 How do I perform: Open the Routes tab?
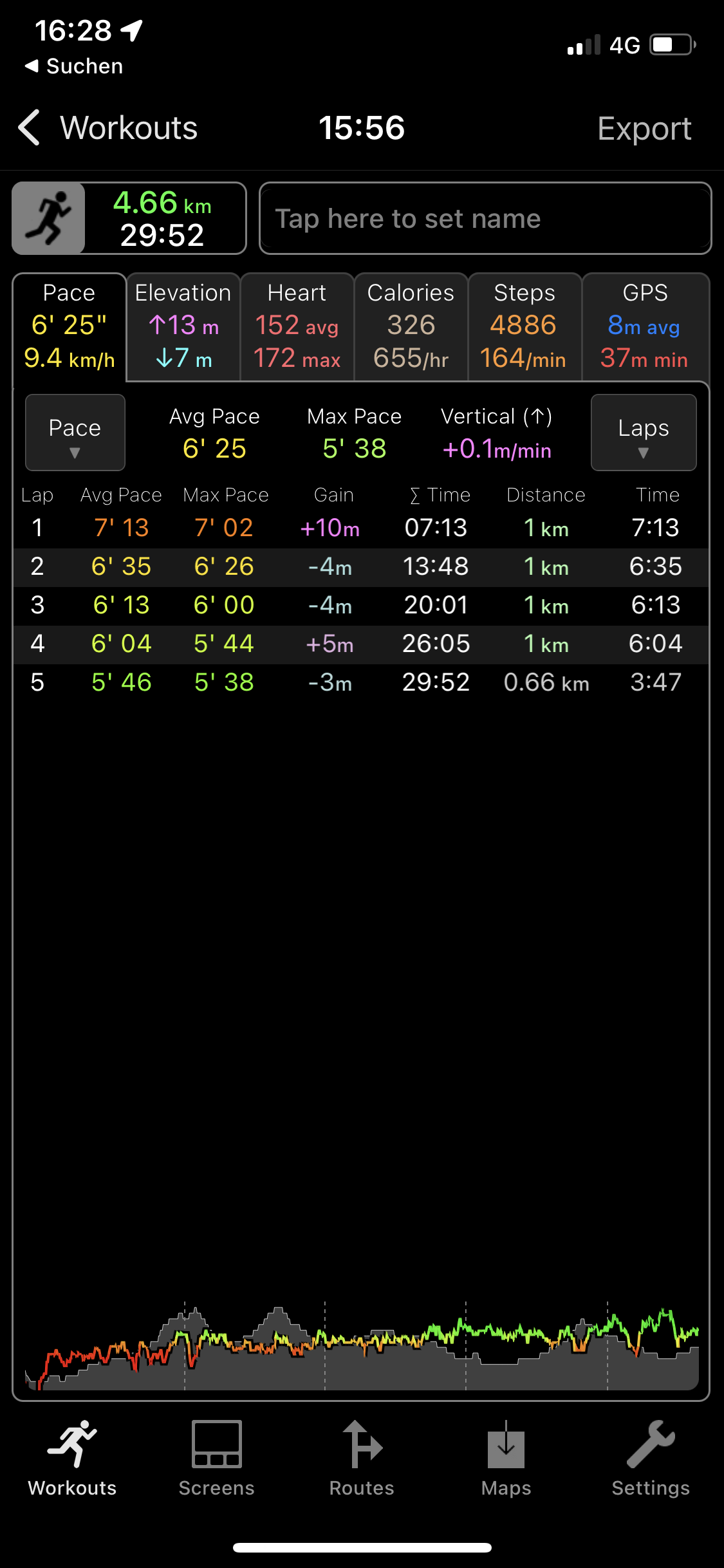[x=362, y=1459]
